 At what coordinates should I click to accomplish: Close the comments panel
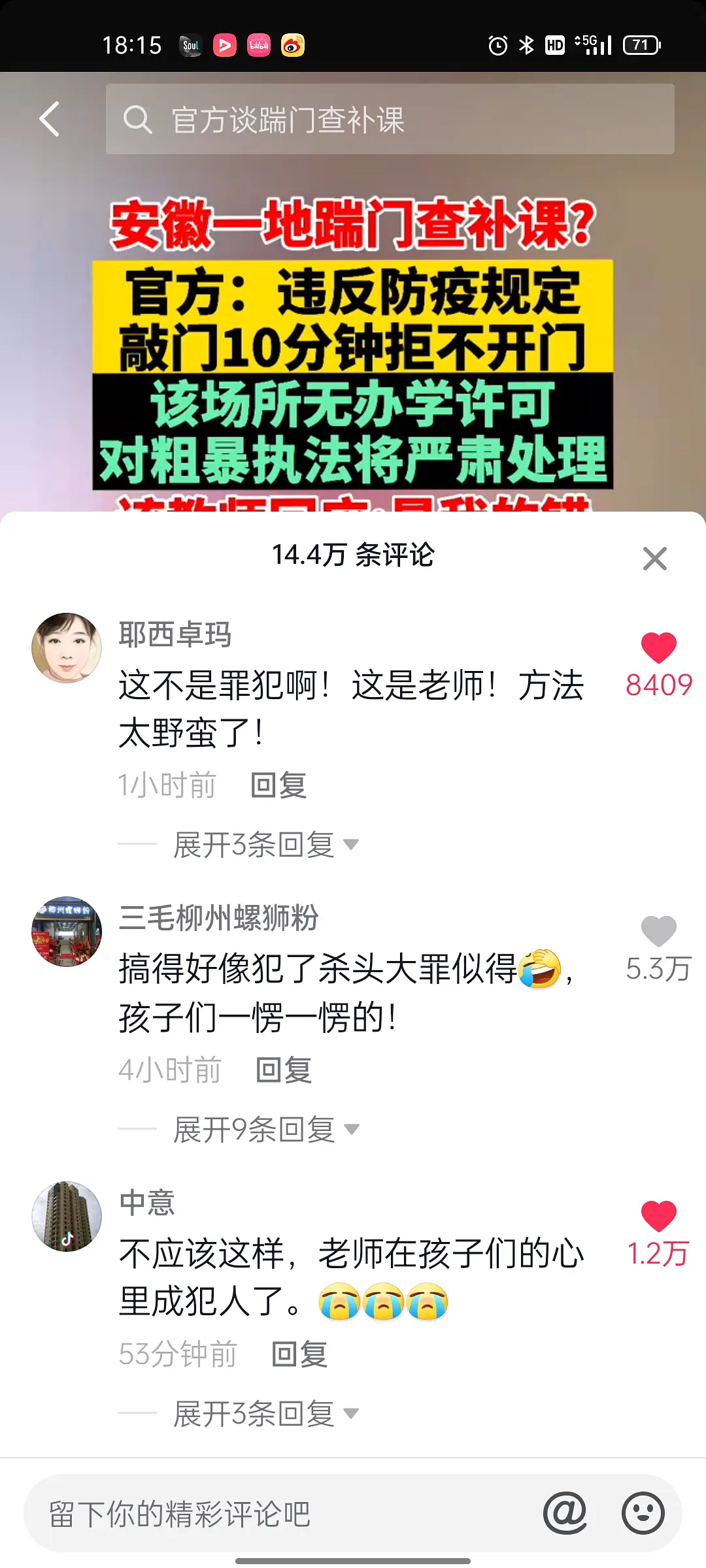[654, 559]
